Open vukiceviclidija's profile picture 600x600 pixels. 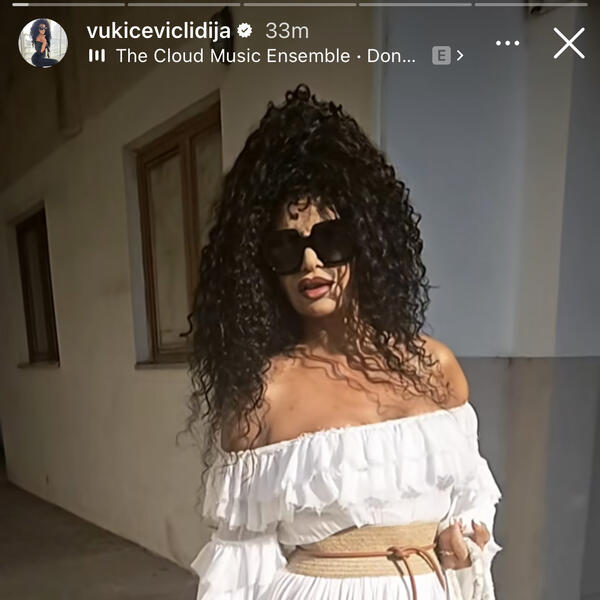(43, 43)
